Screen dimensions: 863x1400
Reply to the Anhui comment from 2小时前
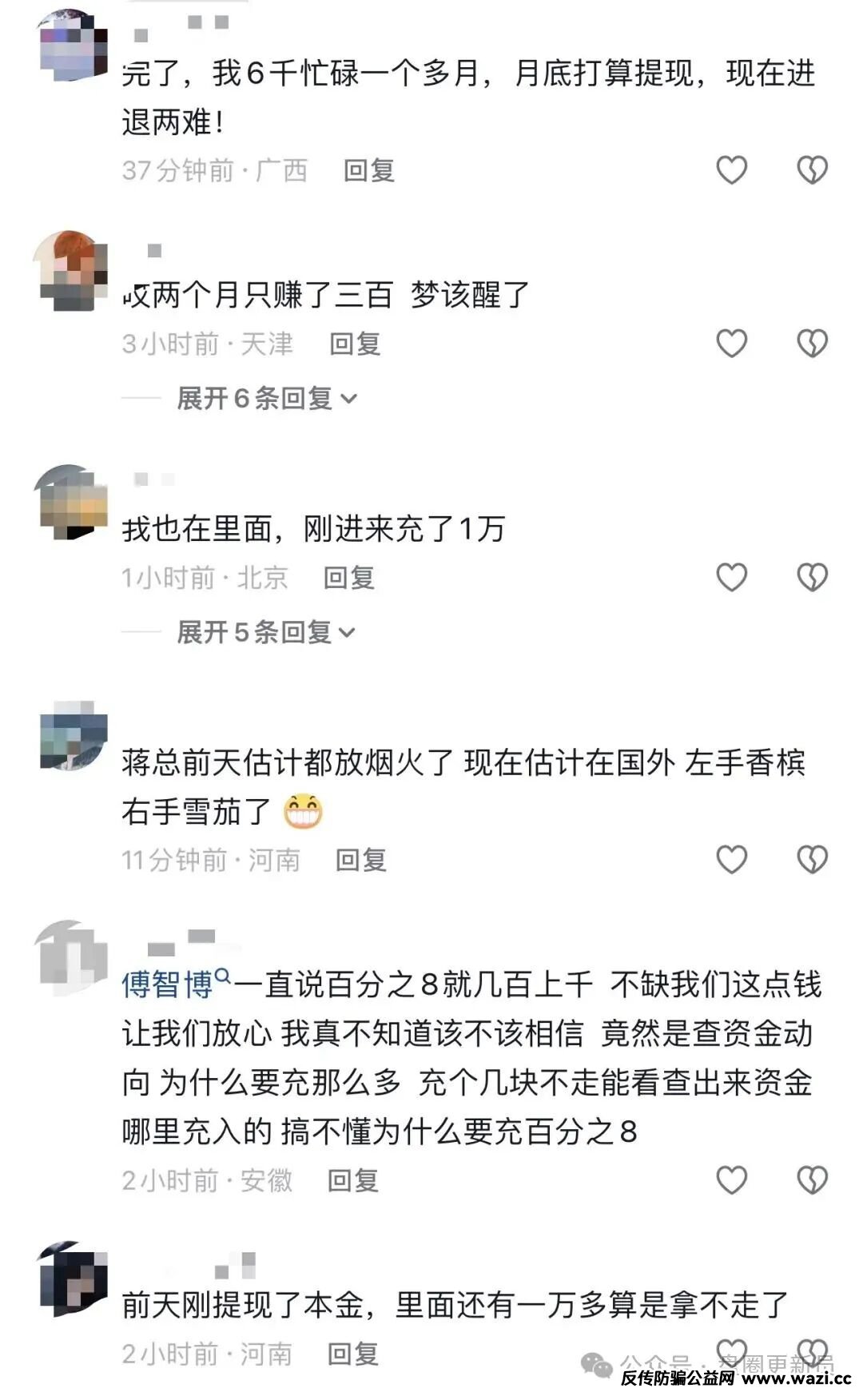click(x=352, y=1180)
